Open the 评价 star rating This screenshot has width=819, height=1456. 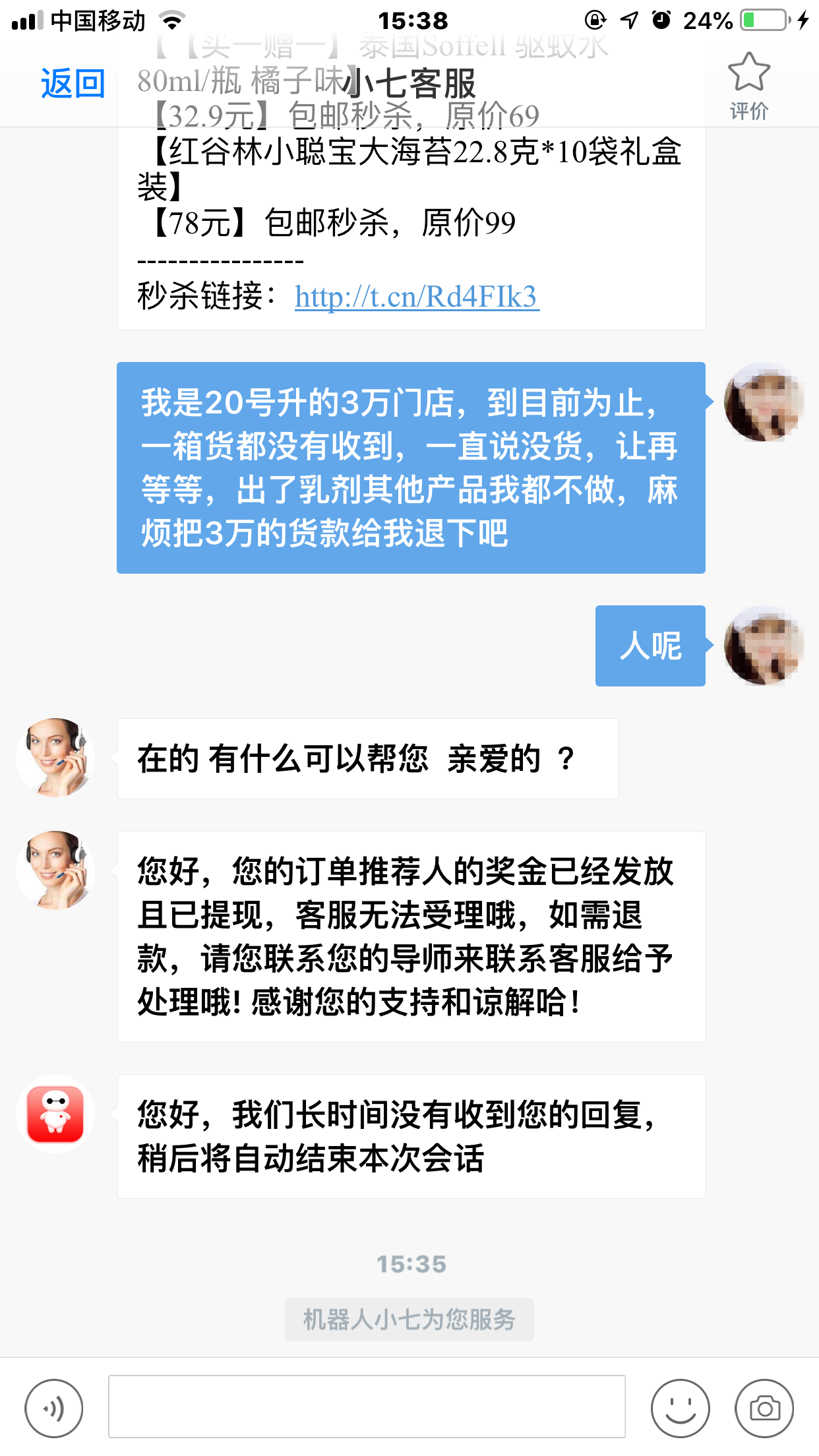[748, 86]
